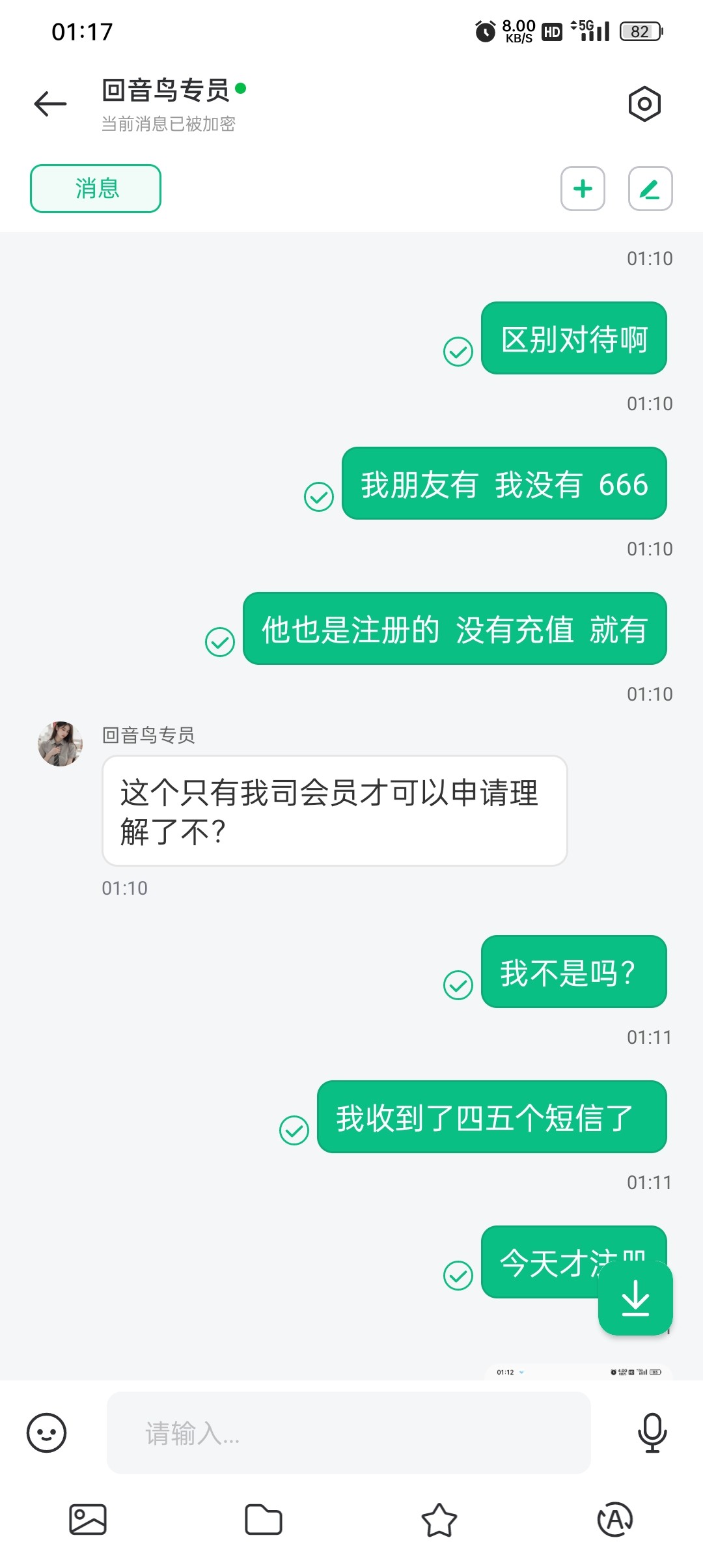The width and height of the screenshot is (703, 1568).
Task: Open the folder to send a file
Action: [x=264, y=1519]
